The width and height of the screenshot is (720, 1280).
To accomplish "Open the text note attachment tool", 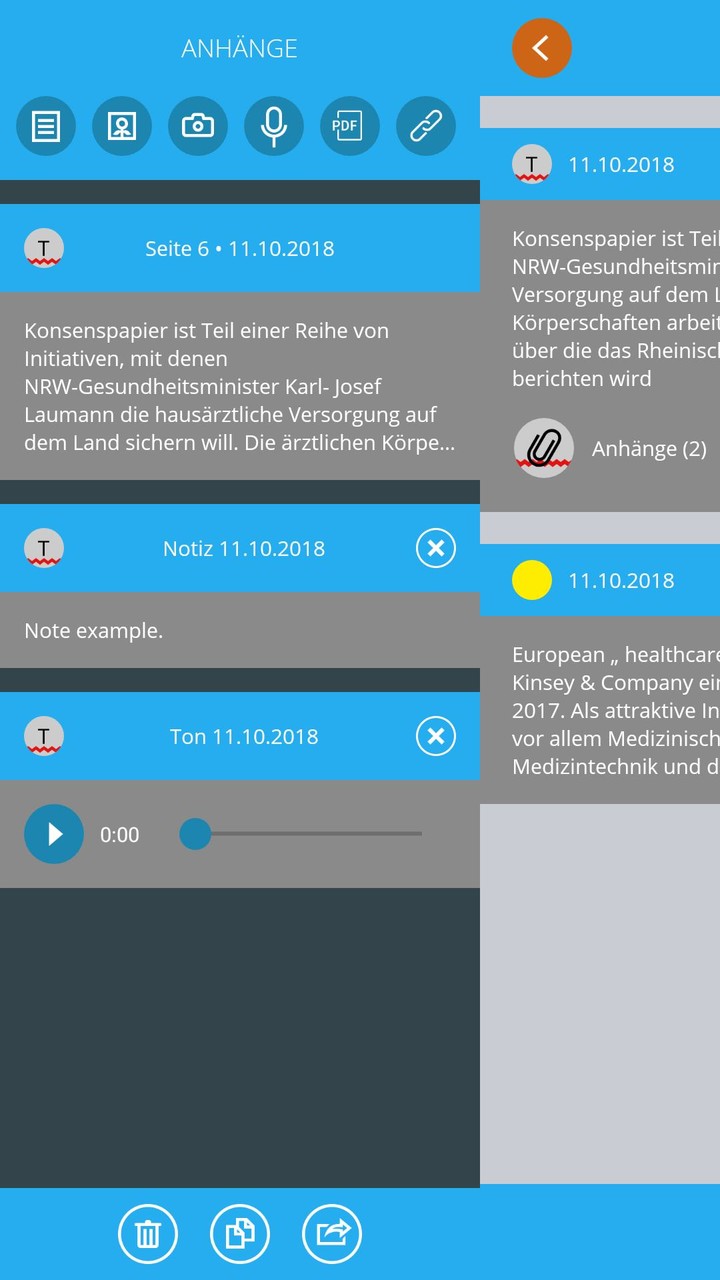I will click(46, 126).
